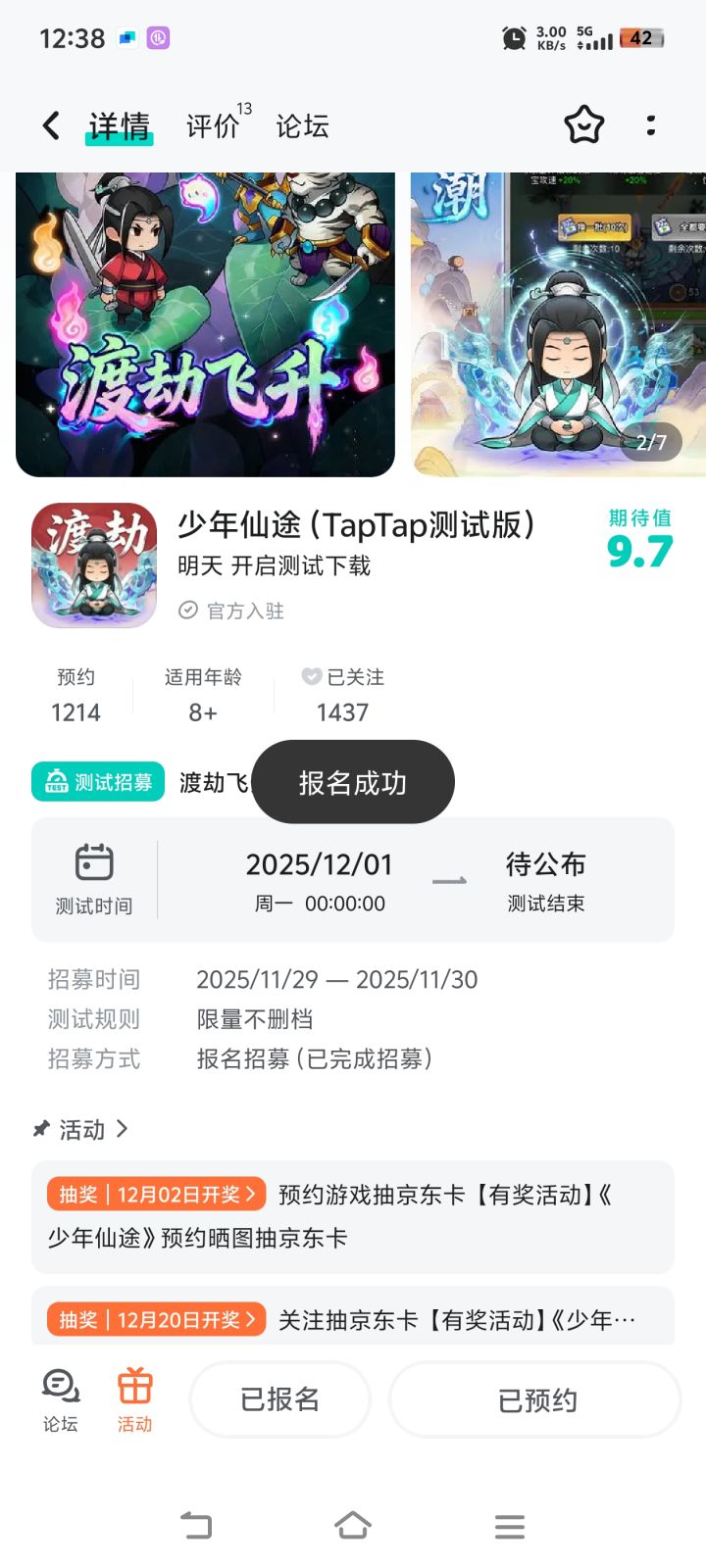Screen dimensions: 706x1568
Task: Tap the star icon to favorite the game
Action: pos(584,125)
